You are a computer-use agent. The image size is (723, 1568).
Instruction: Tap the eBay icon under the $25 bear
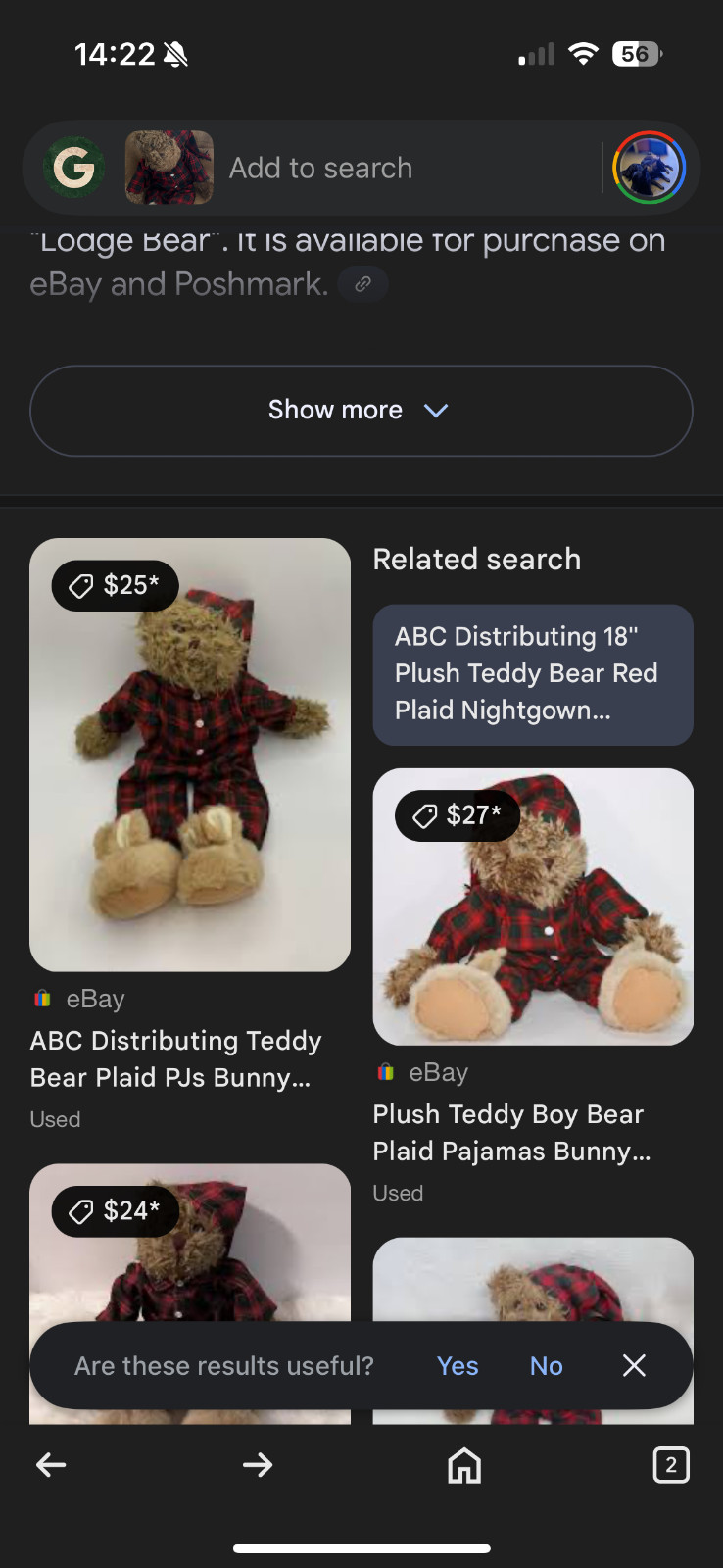41,999
